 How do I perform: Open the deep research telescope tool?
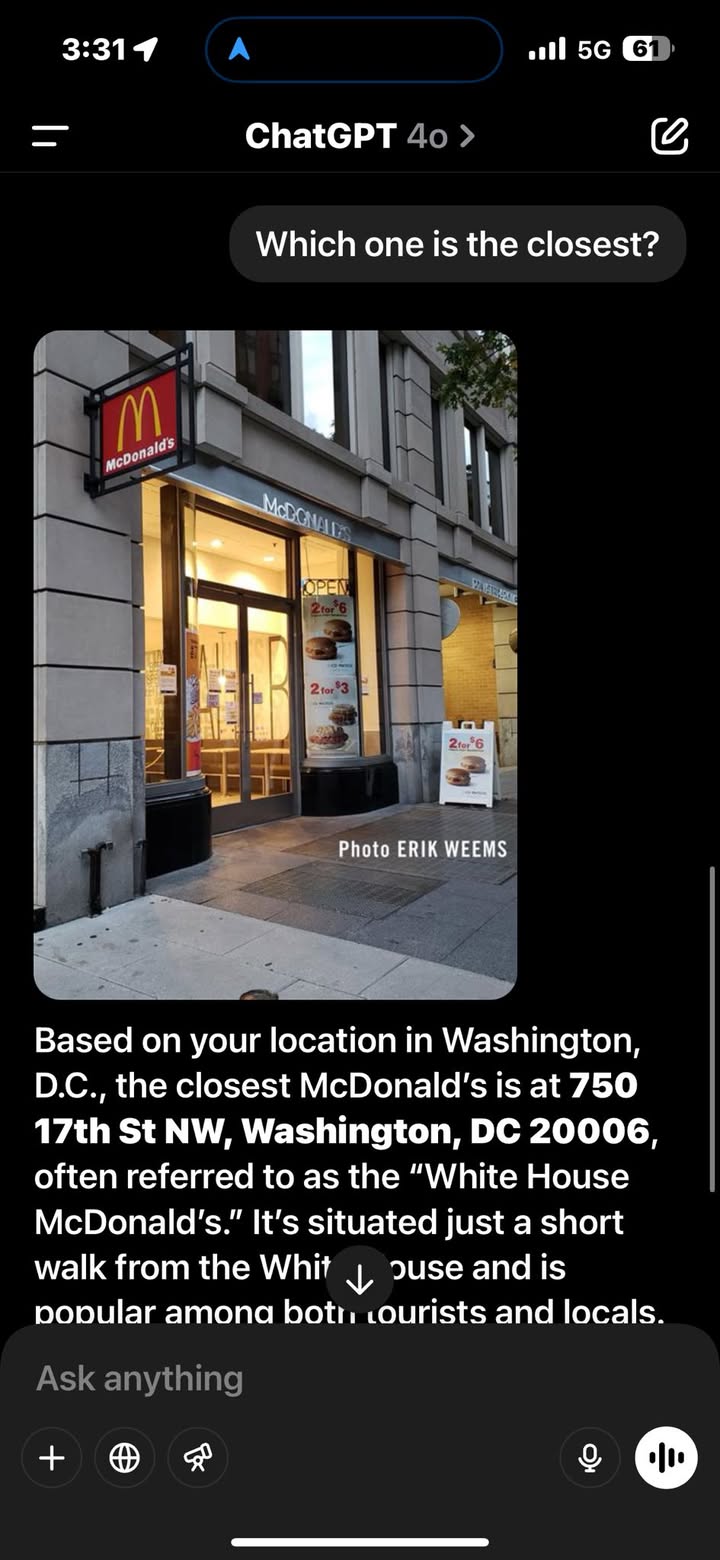[x=198, y=1458]
